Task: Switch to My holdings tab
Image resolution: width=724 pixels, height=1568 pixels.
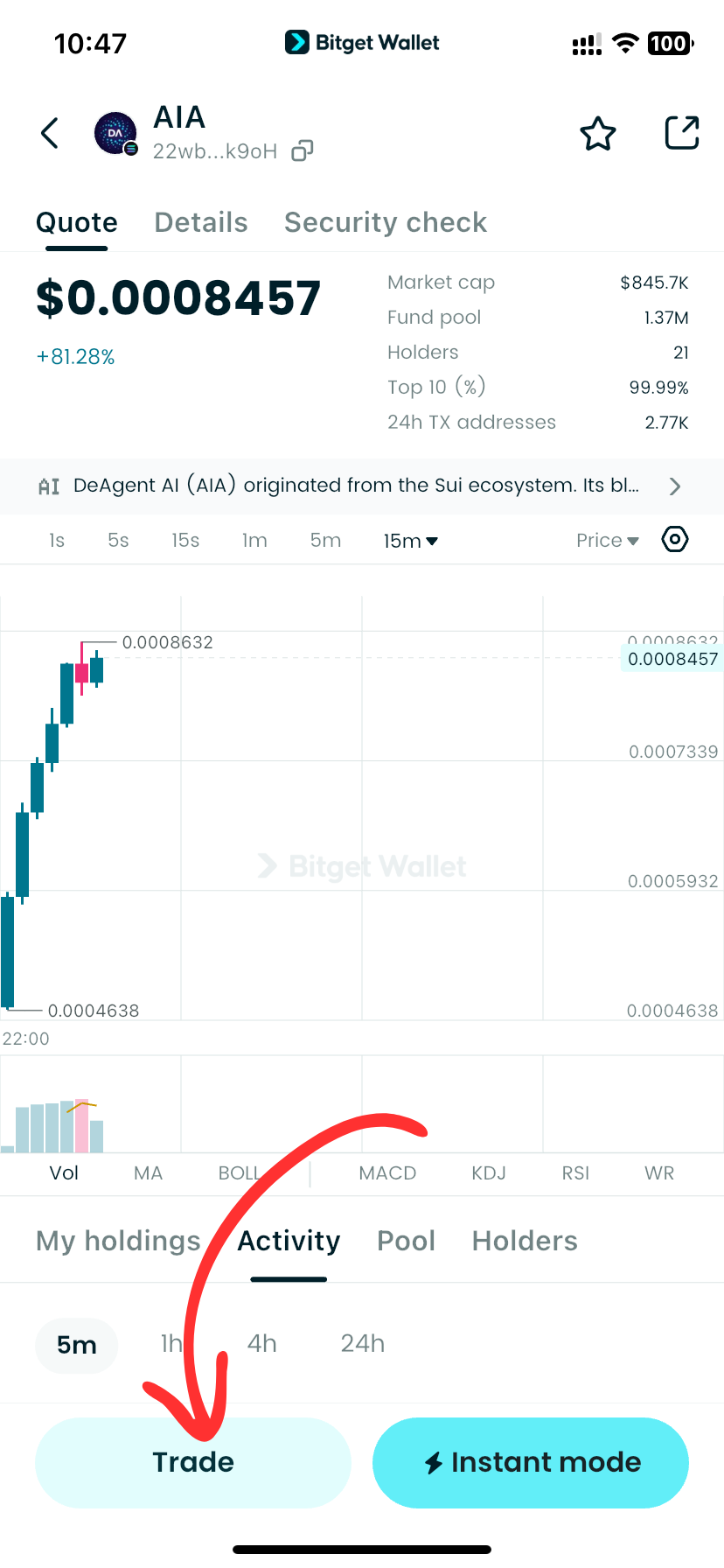Action: 118,1241
